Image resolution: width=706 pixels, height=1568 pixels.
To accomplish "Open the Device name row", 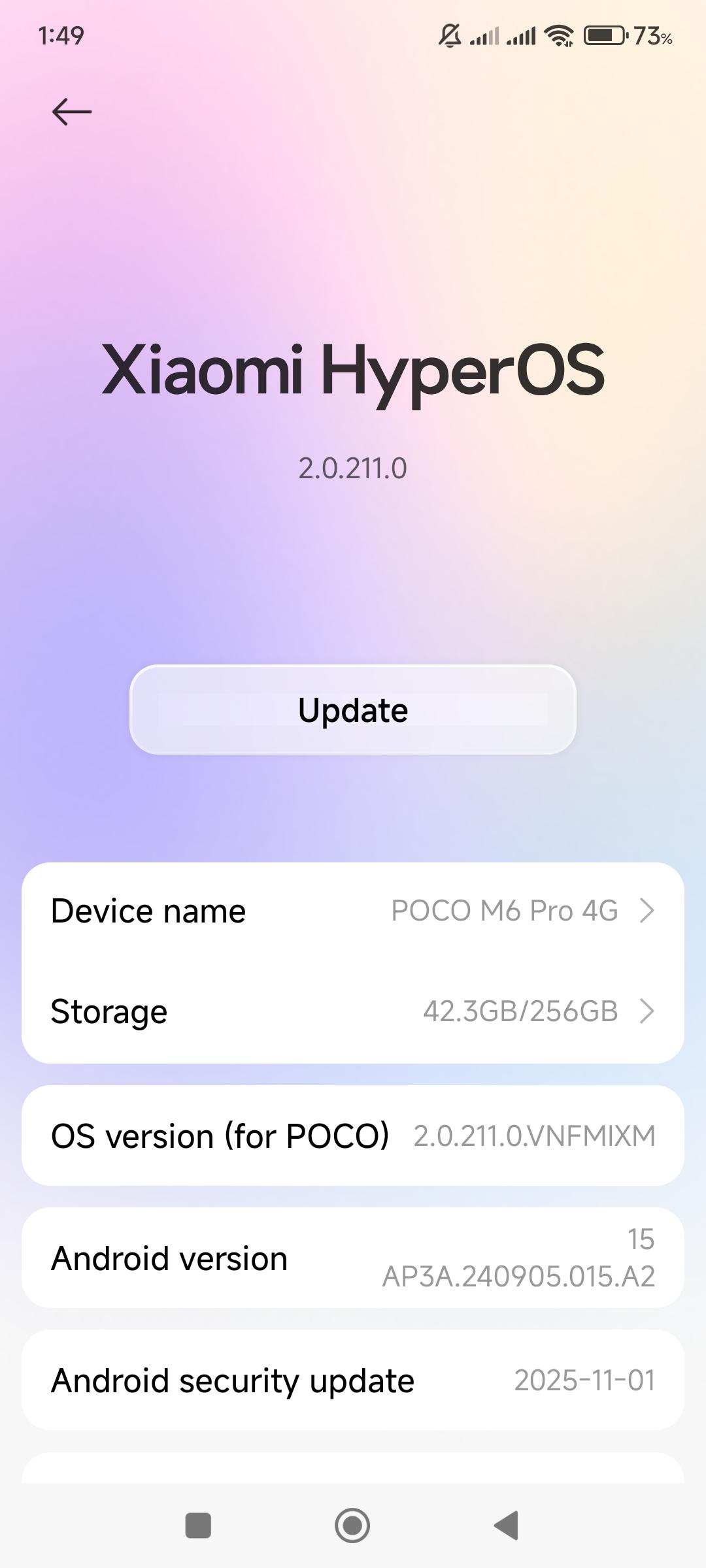I will 353,911.
